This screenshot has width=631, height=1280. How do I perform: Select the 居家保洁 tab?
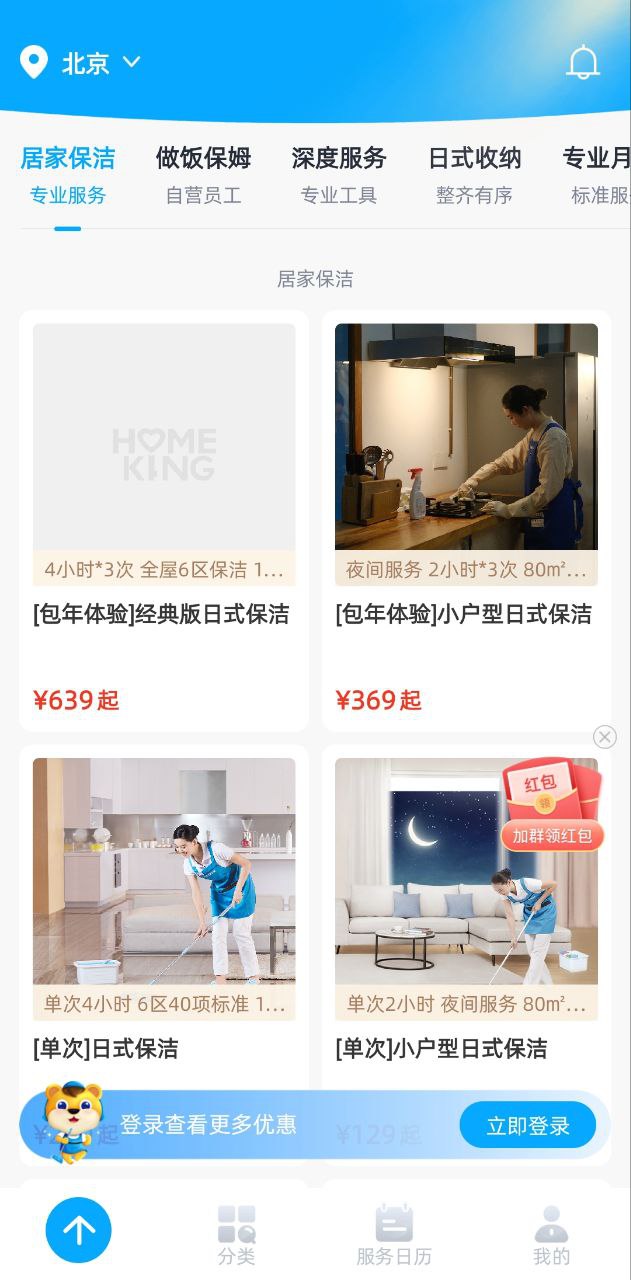click(x=68, y=173)
